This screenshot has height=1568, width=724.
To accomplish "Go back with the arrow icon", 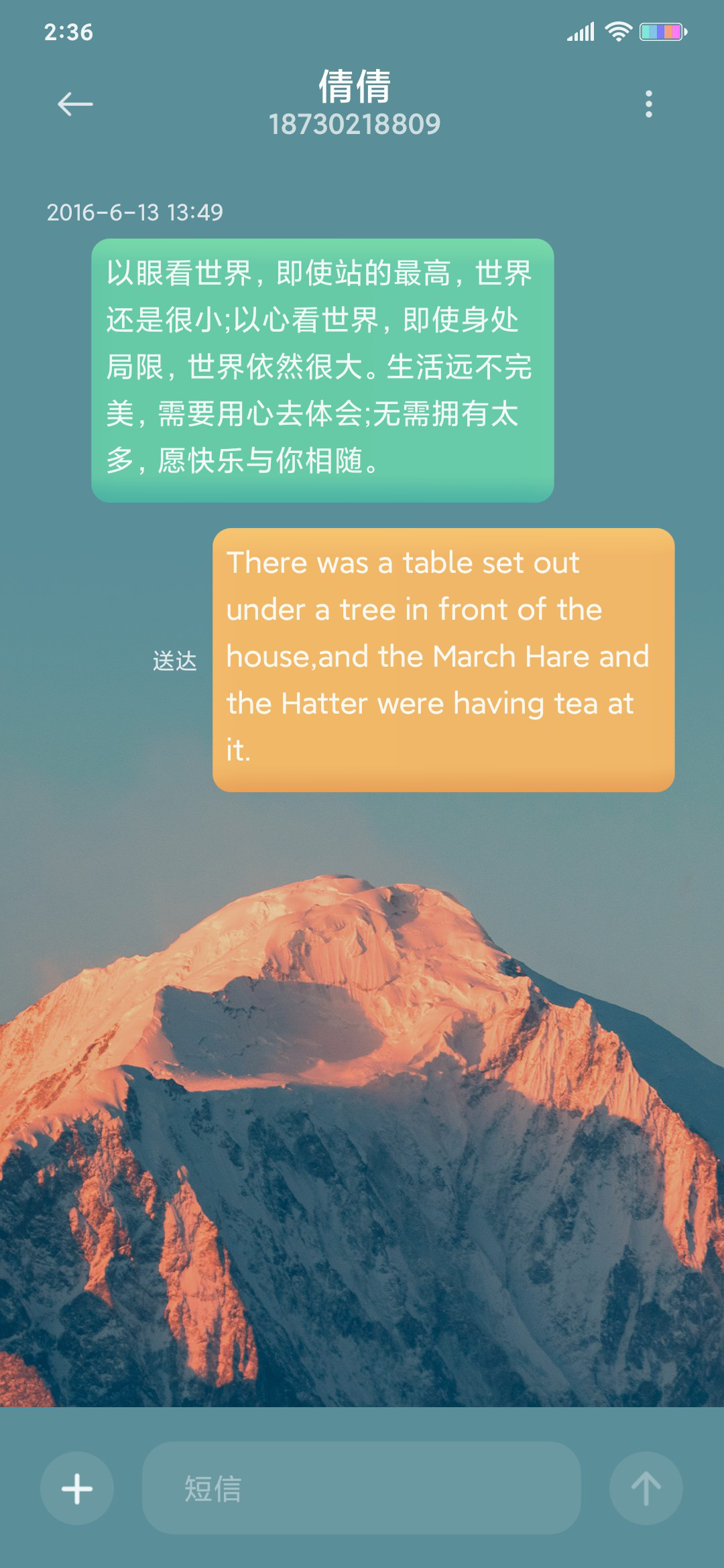I will (x=75, y=105).
